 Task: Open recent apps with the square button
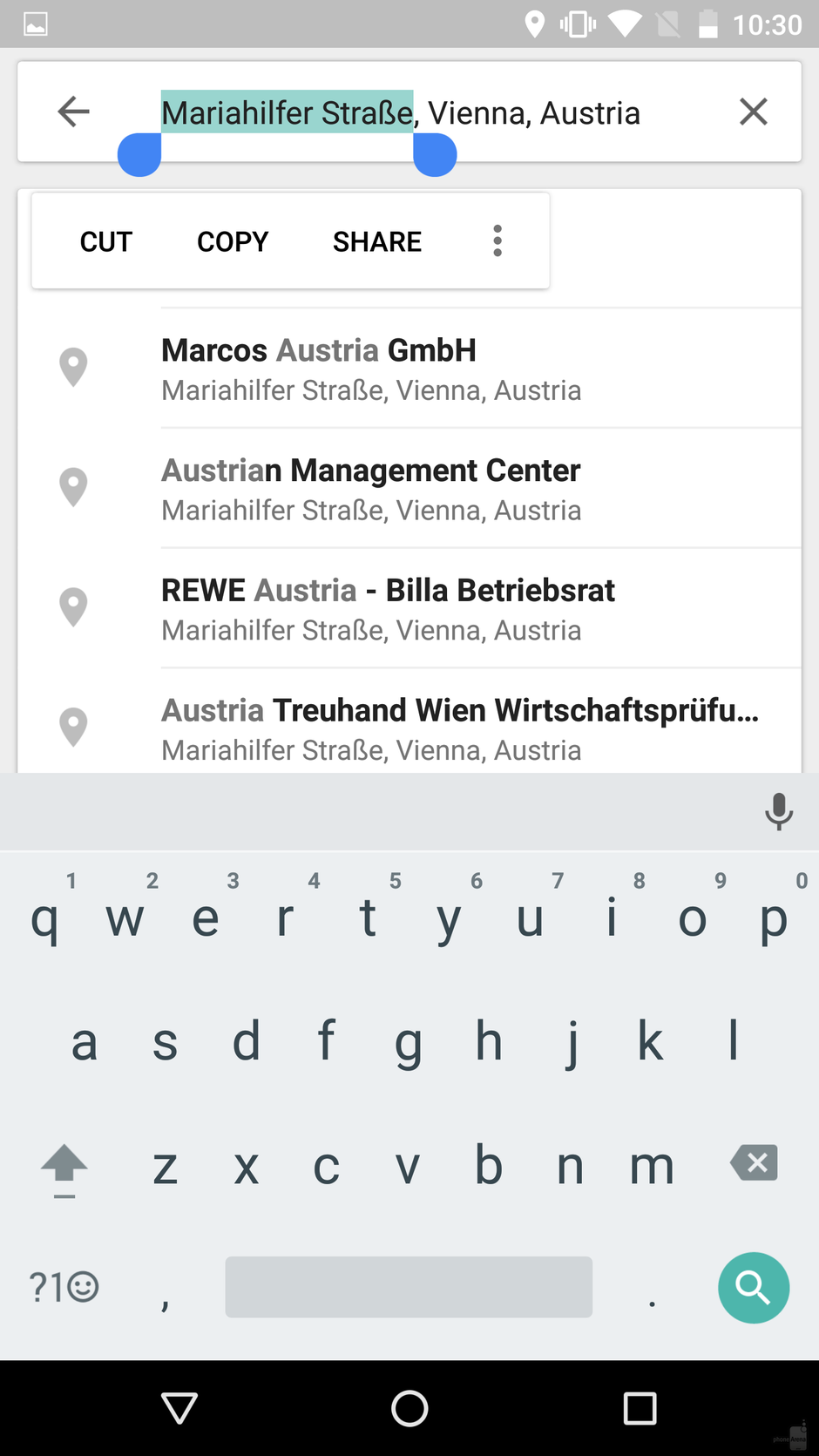[x=640, y=1408]
